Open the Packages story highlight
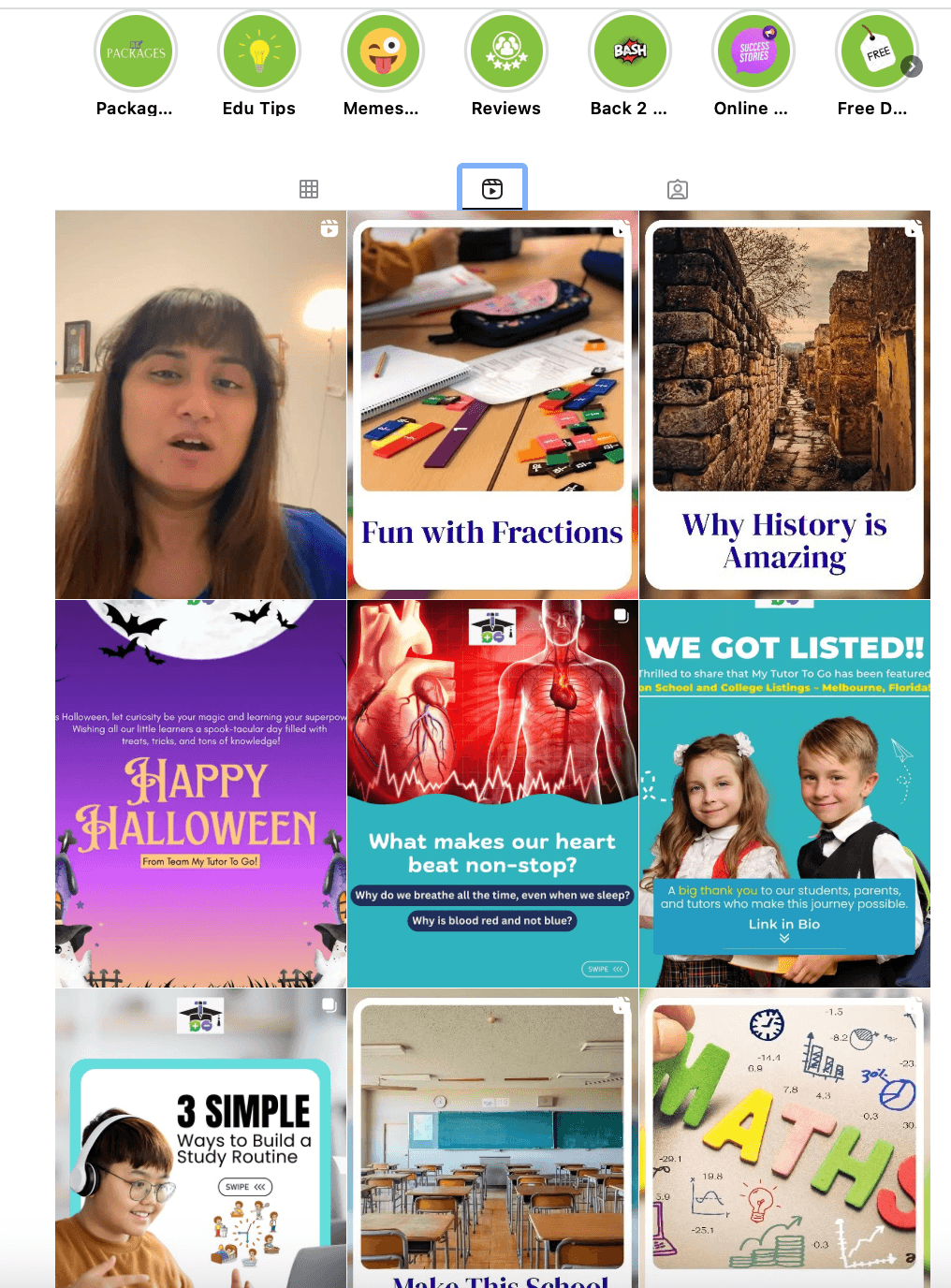Screen dimensions: 951x1288 pos(136,51)
